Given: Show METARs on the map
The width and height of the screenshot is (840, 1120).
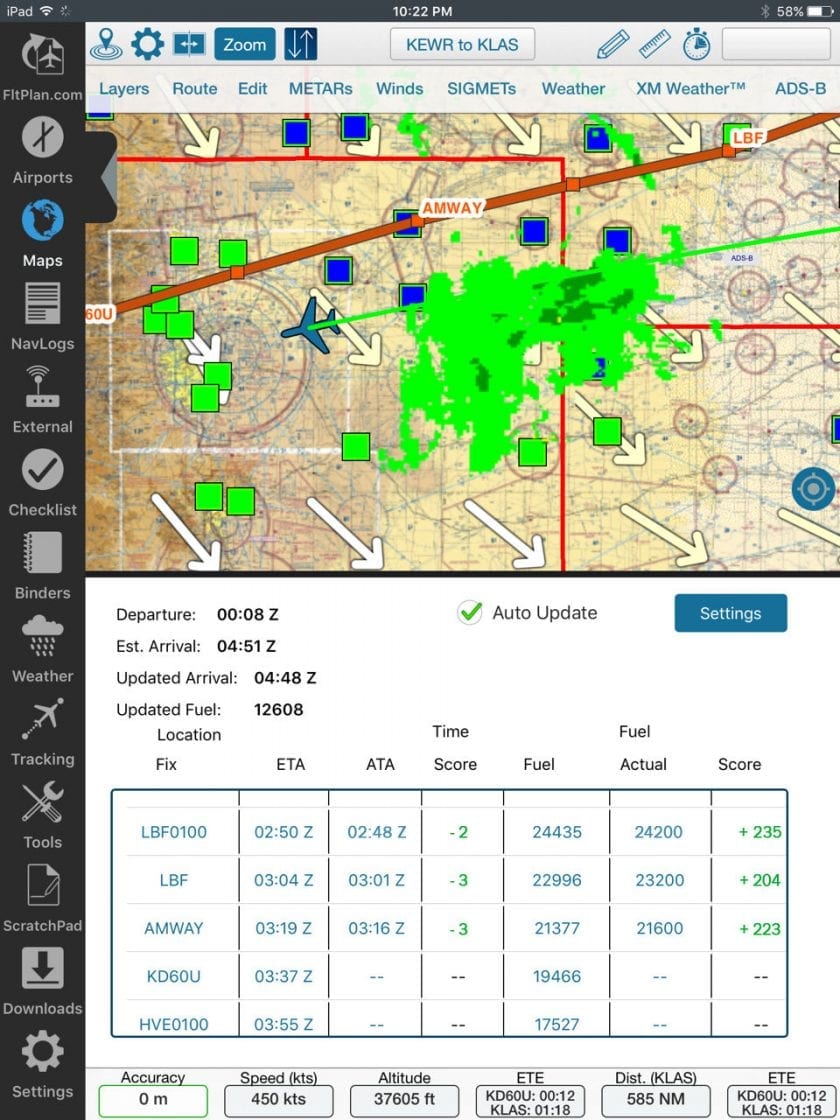Looking at the screenshot, I should (320, 88).
